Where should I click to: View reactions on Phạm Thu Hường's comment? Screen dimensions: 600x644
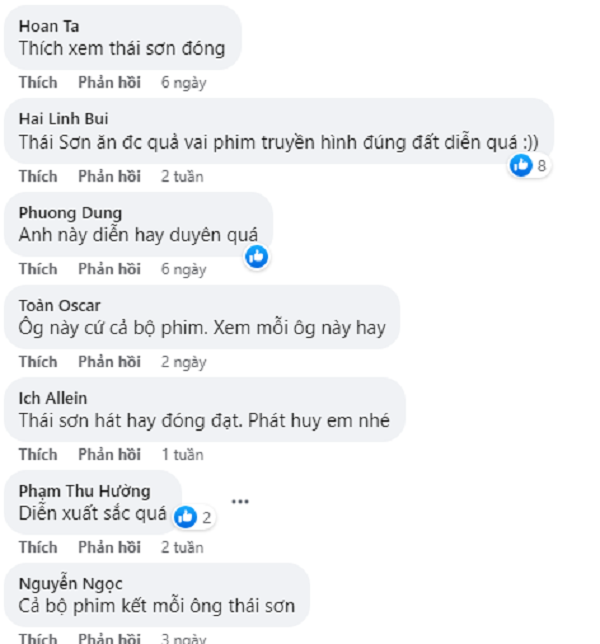(x=194, y=517)
